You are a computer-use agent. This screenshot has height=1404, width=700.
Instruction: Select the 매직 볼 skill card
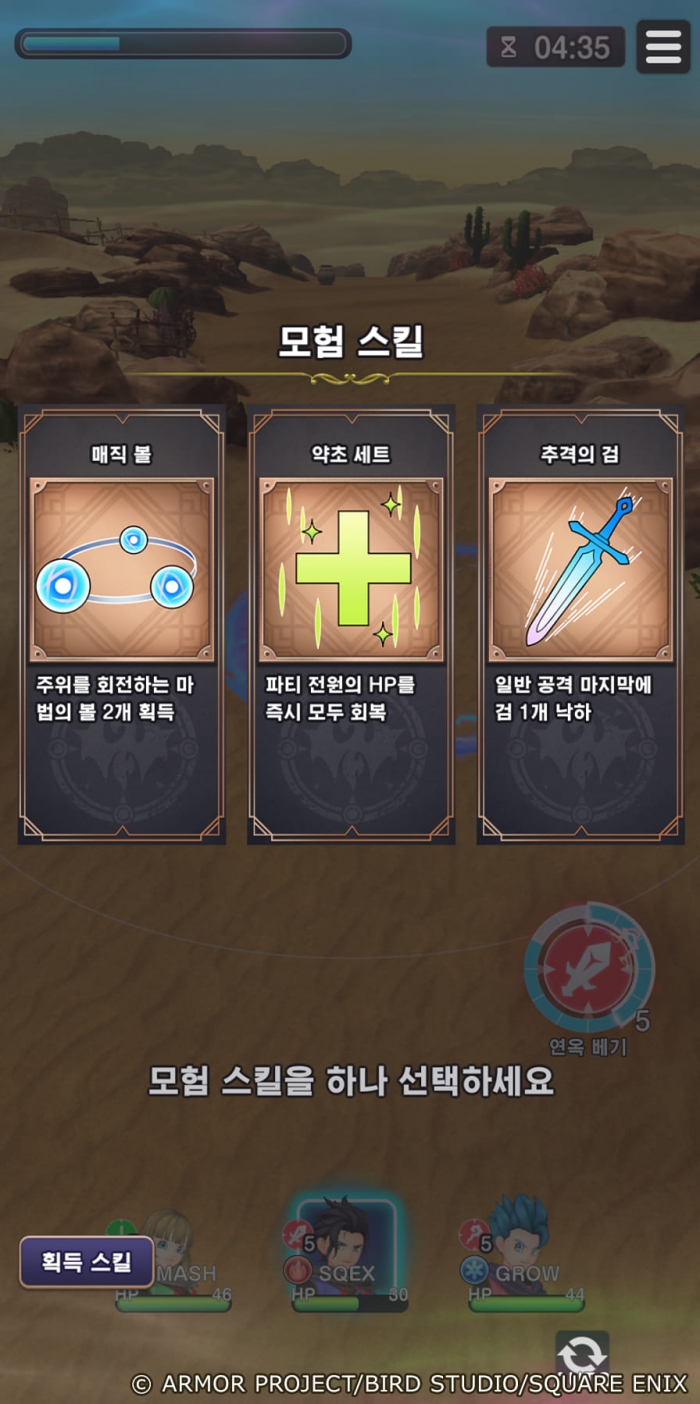click(121, 624)
